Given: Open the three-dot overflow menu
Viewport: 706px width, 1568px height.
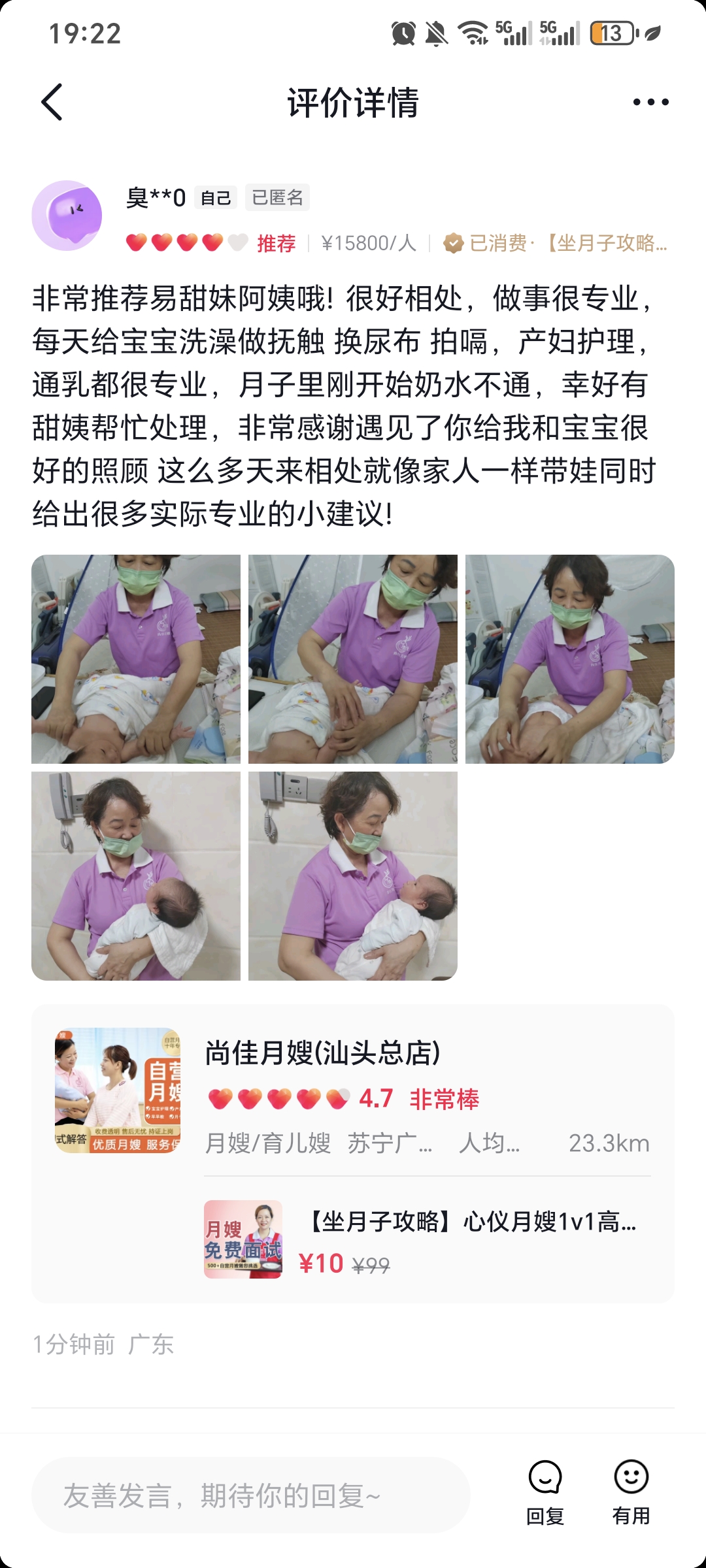Looking at the screenshot, I should tap(650, 103).
